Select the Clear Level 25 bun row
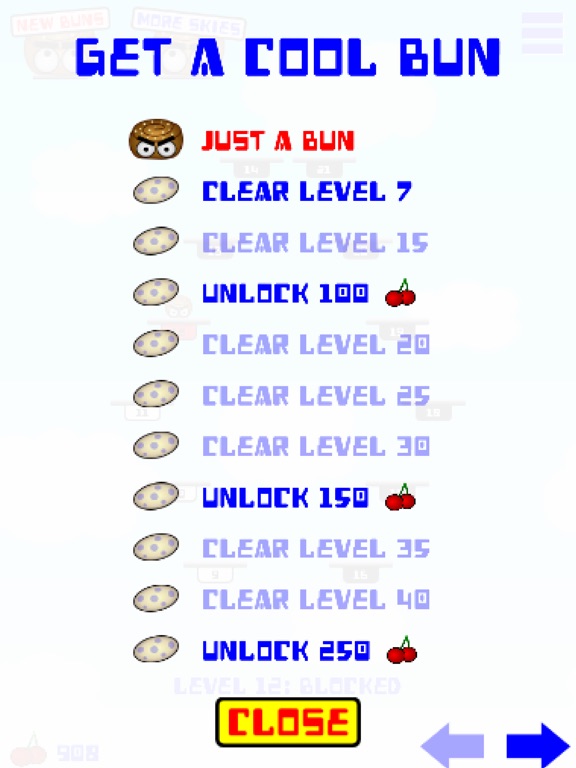The image size is (576, 768). [x=281, y=395]
